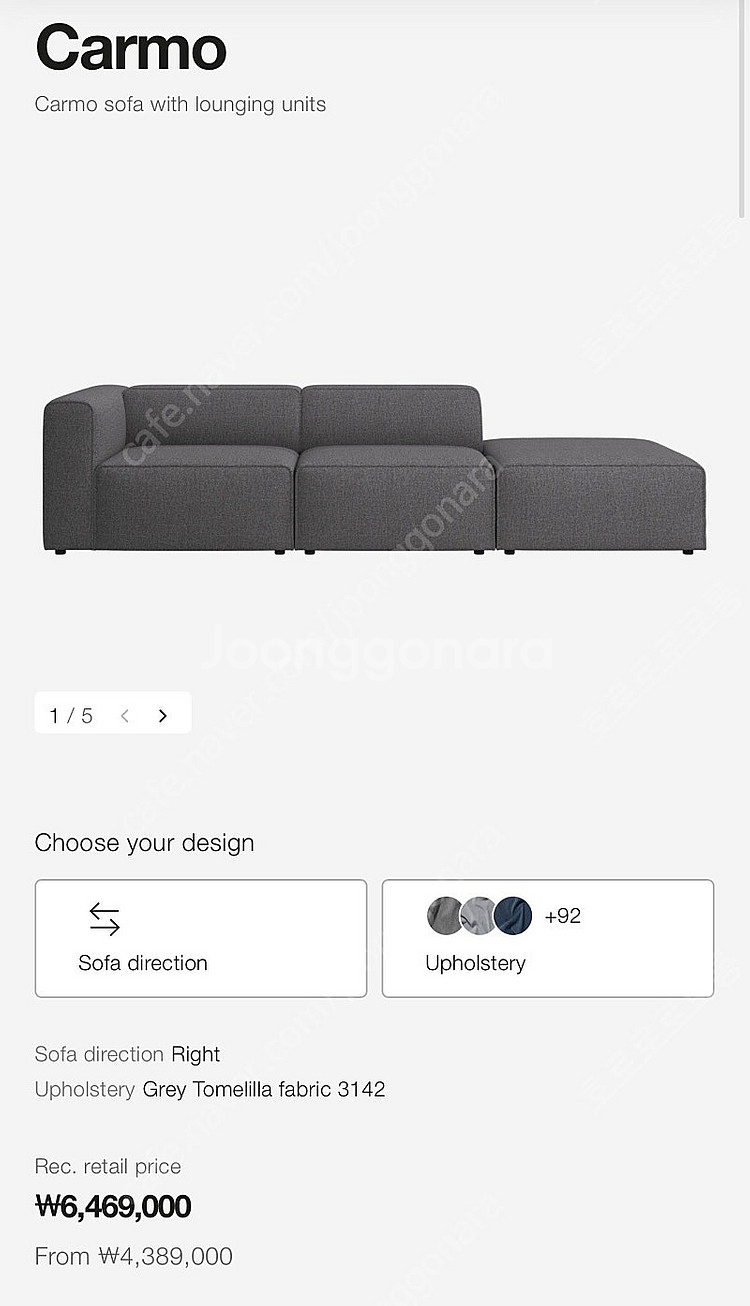Viewport: 750px width, 1306px height.
Task: Open the Carmo sofa product image
Action: point(374,468)
